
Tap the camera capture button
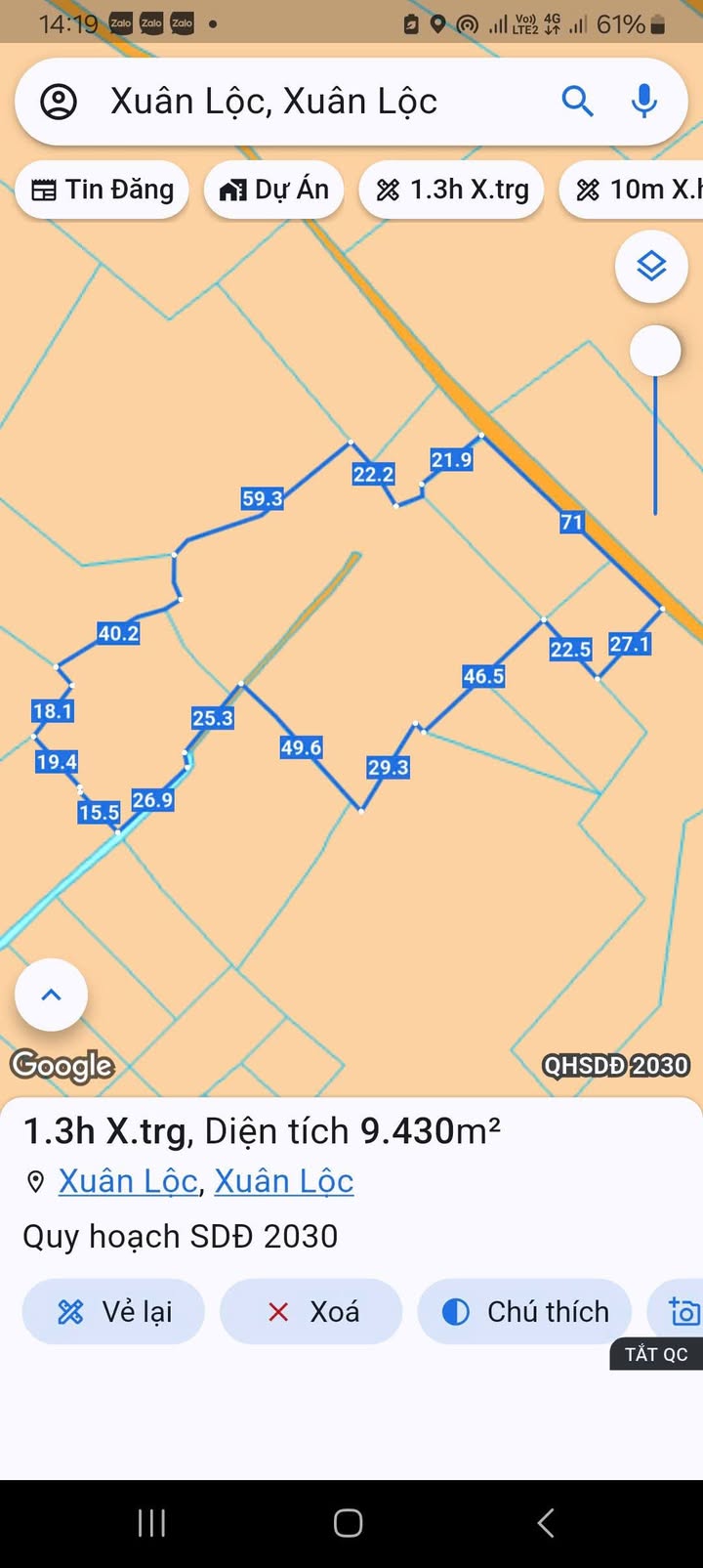tap(682, 1312)
